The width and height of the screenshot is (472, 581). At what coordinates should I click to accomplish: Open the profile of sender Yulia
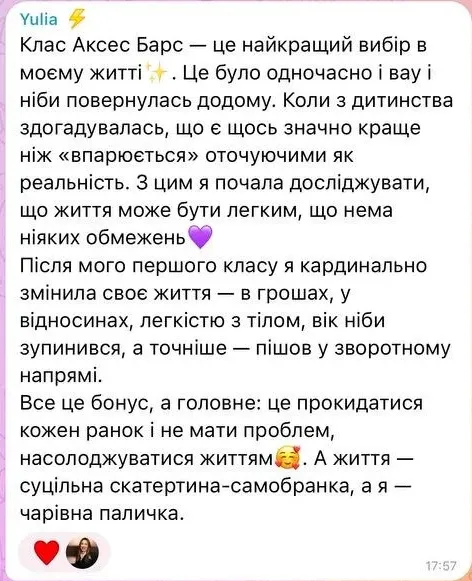(x=39, y=19)
